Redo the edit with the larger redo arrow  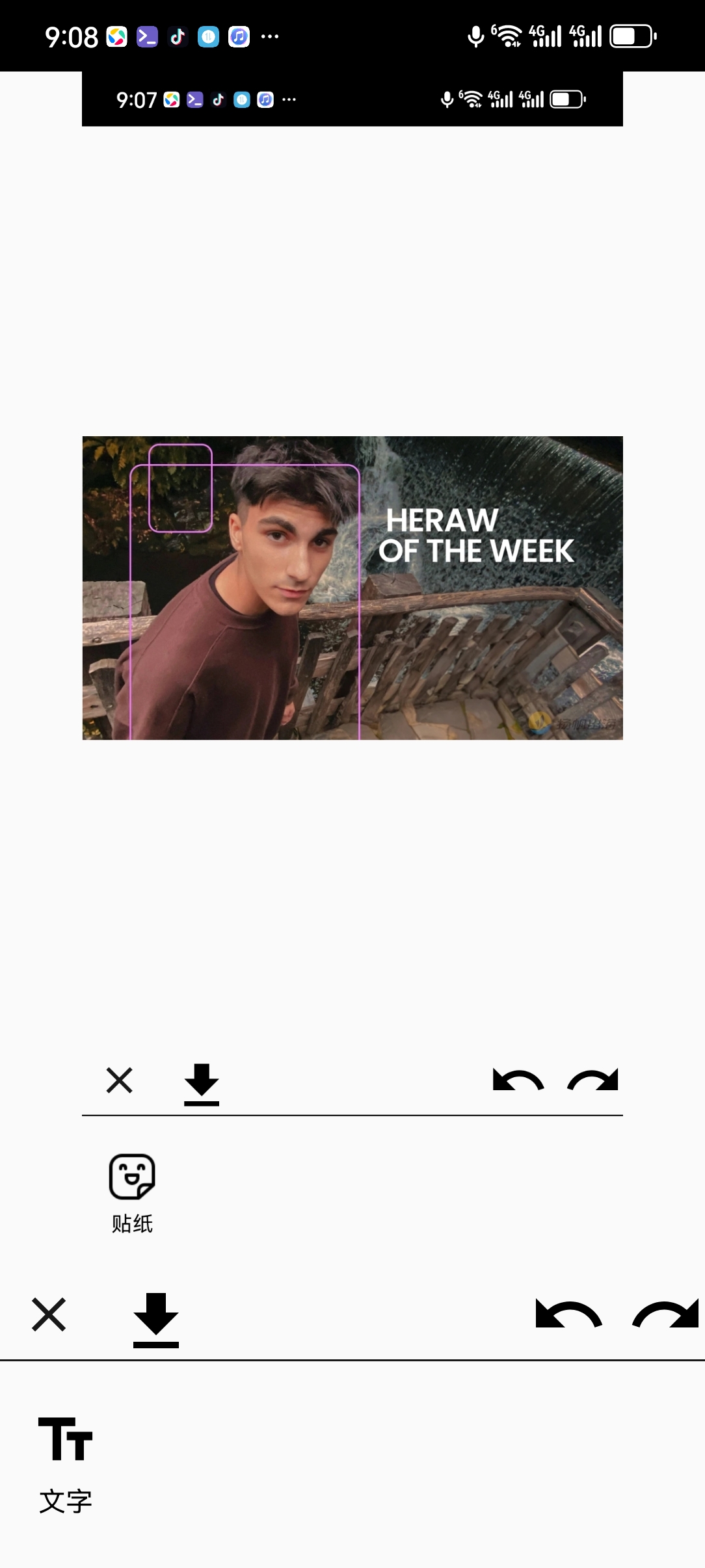665,1314
